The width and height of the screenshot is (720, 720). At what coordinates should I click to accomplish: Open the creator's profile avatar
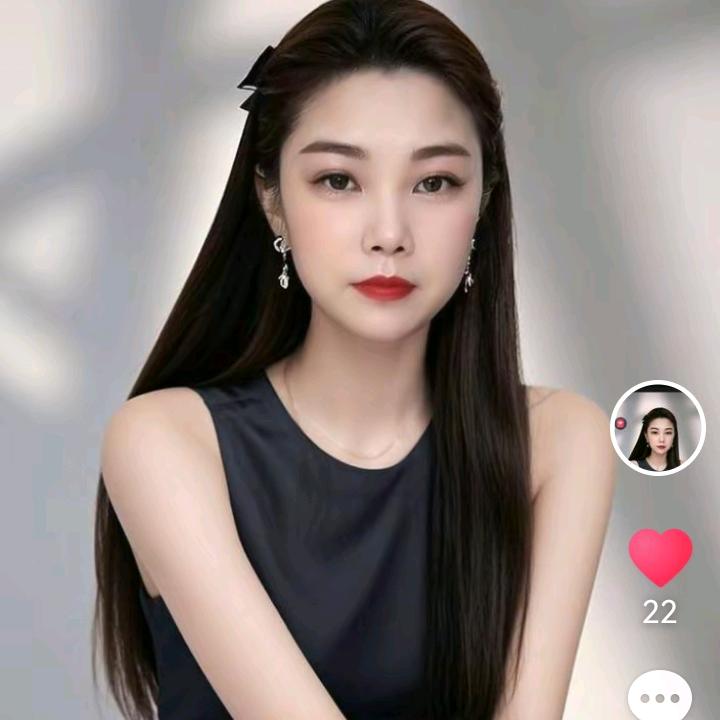[x=658, y=428]
